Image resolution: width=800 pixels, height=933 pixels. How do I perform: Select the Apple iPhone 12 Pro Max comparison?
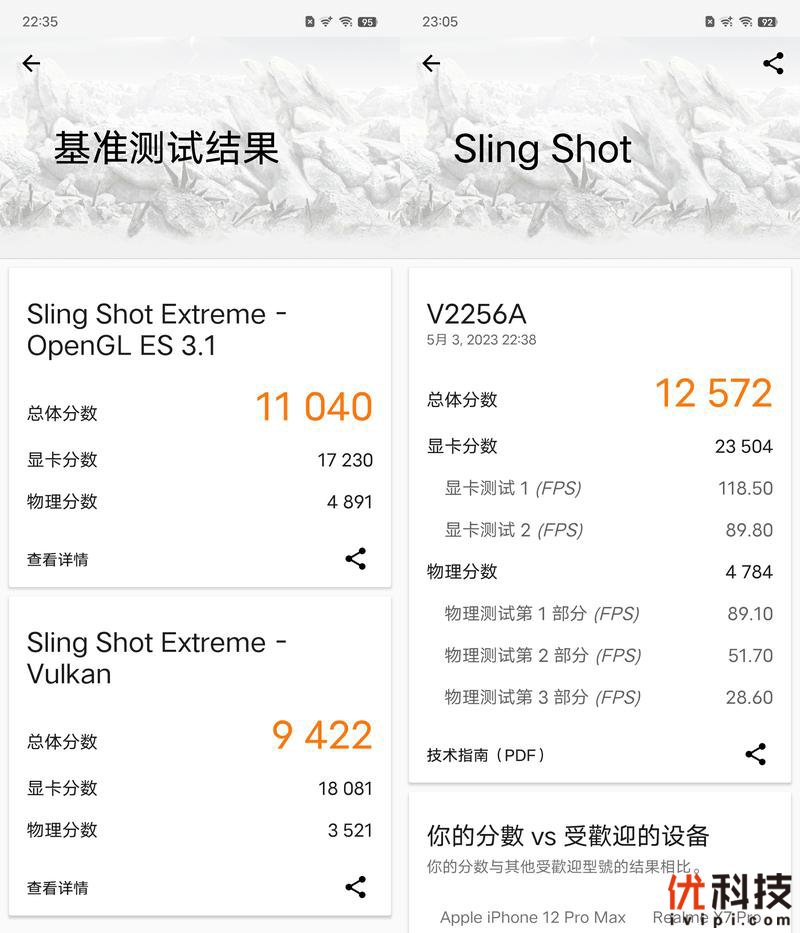531,917
